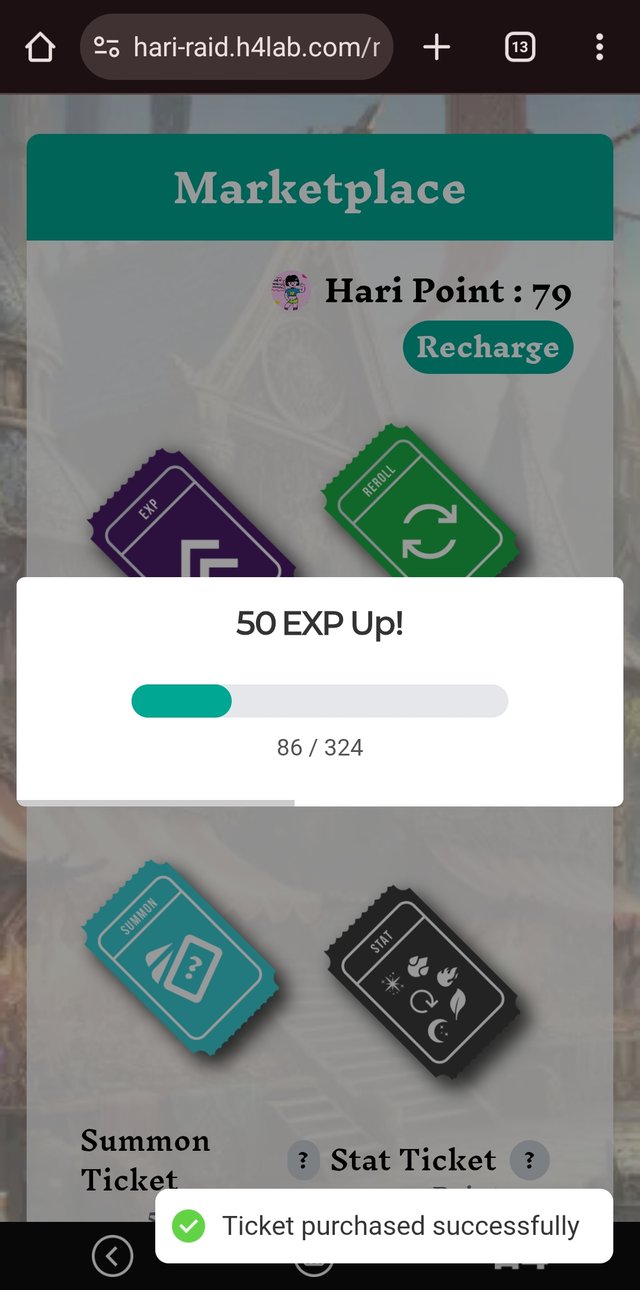Open the browser overflow menu
The image size is (640, 1290).
pos(599,47)
